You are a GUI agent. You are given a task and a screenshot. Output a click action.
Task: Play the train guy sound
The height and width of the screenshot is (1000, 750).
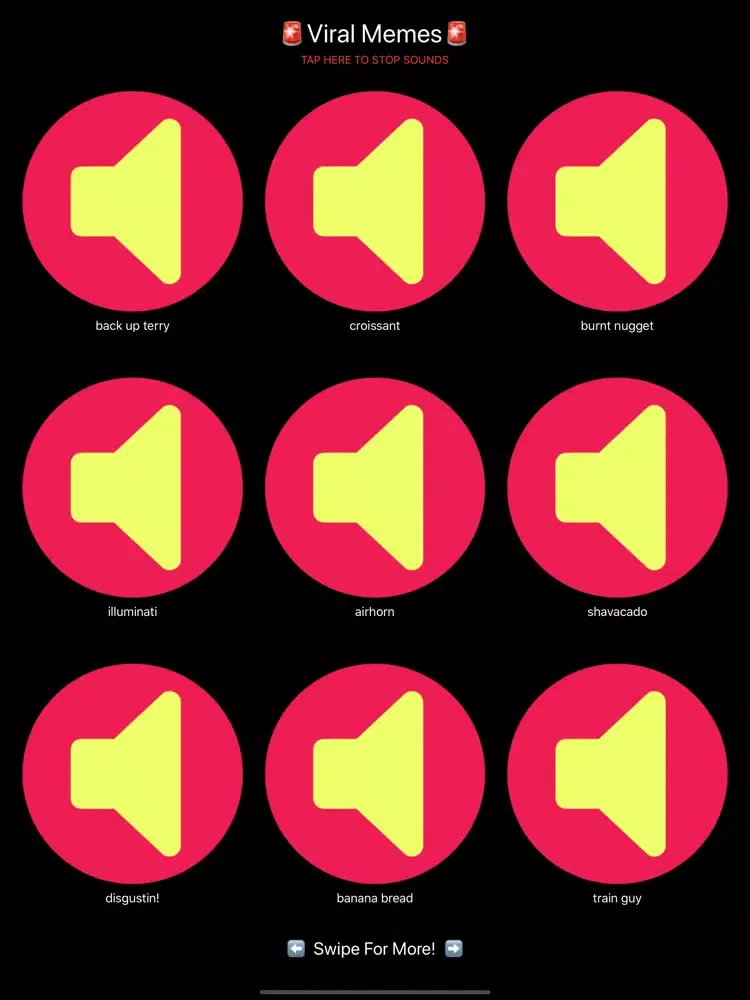[x=617, y=773]
